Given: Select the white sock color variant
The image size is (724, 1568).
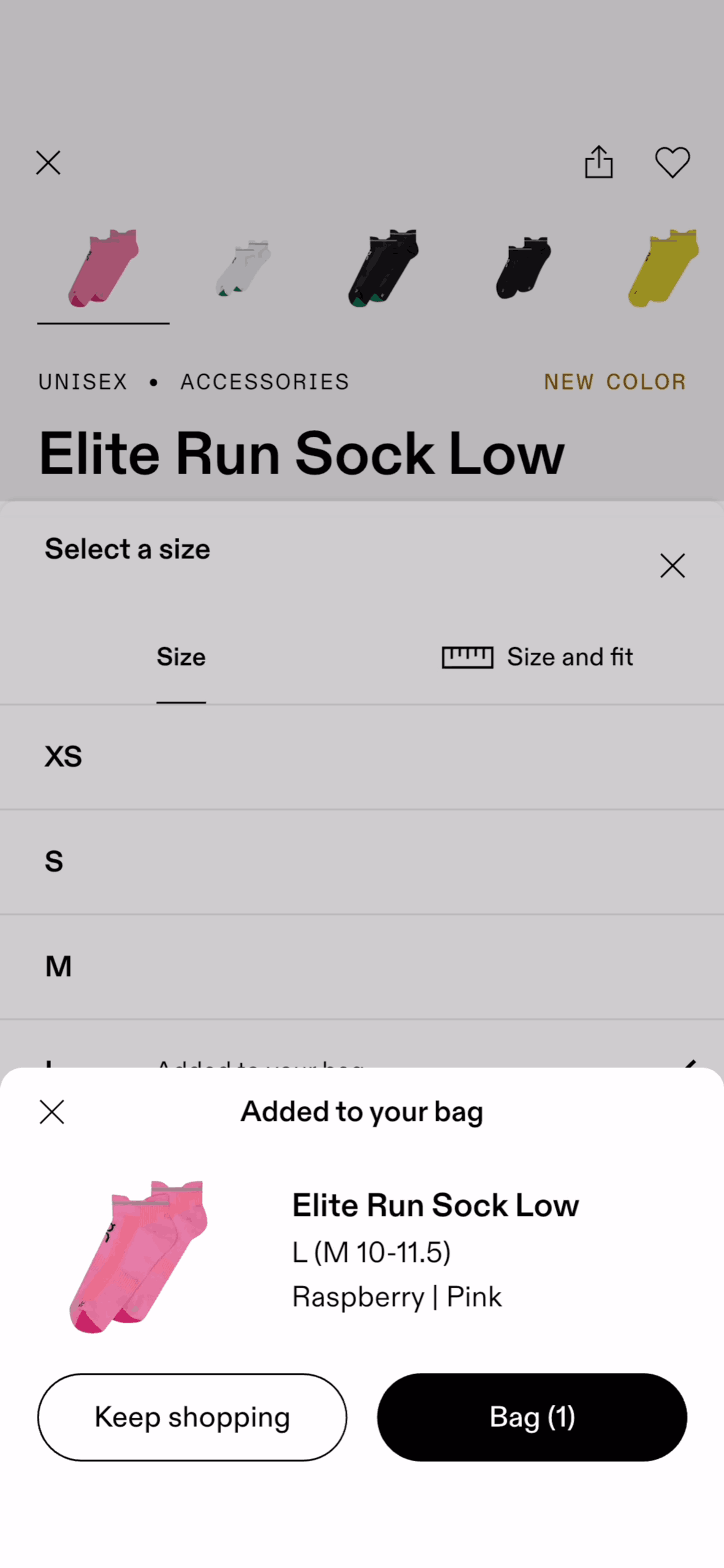Looking at the screenshot, I should click(x=244, y=269).
